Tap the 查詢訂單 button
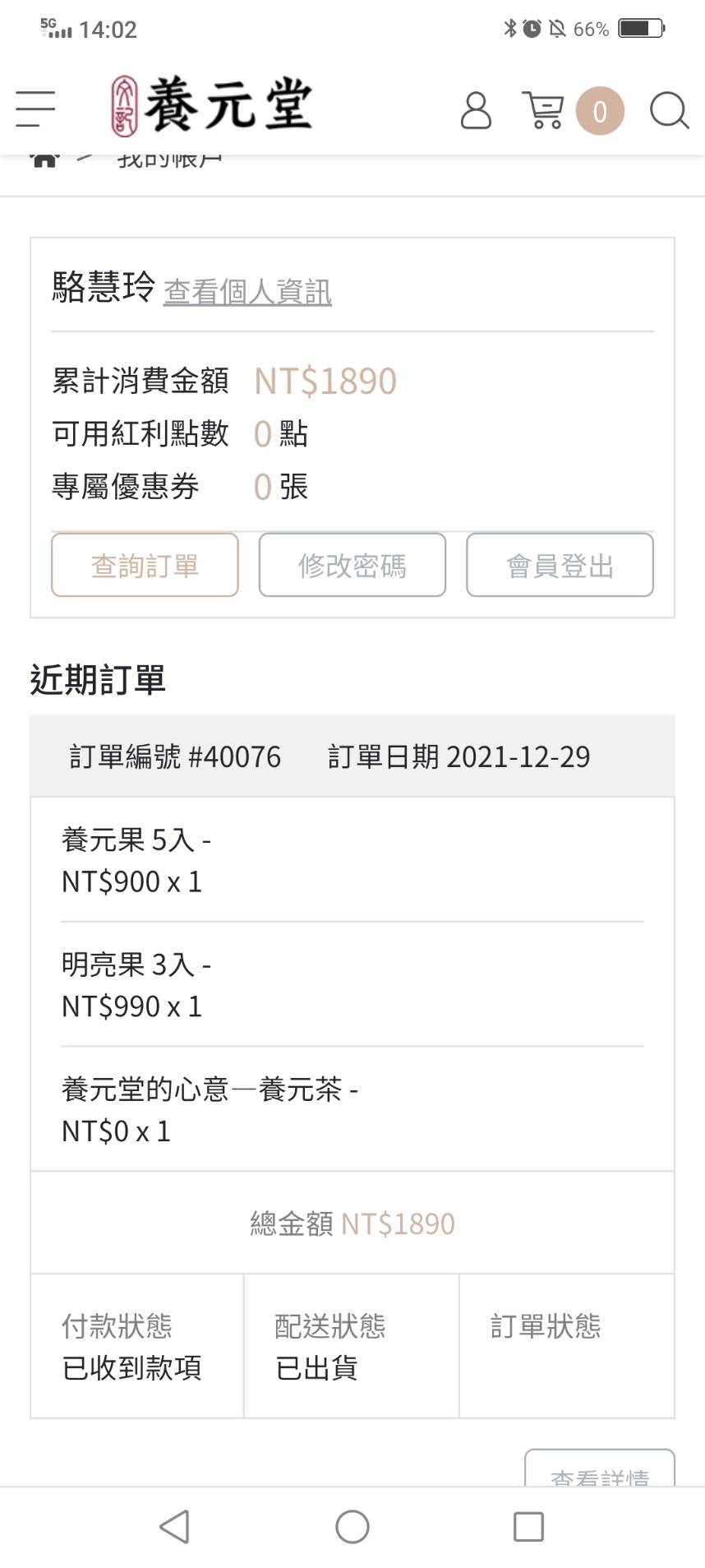Screen dimensions: 705x1568 145,565
